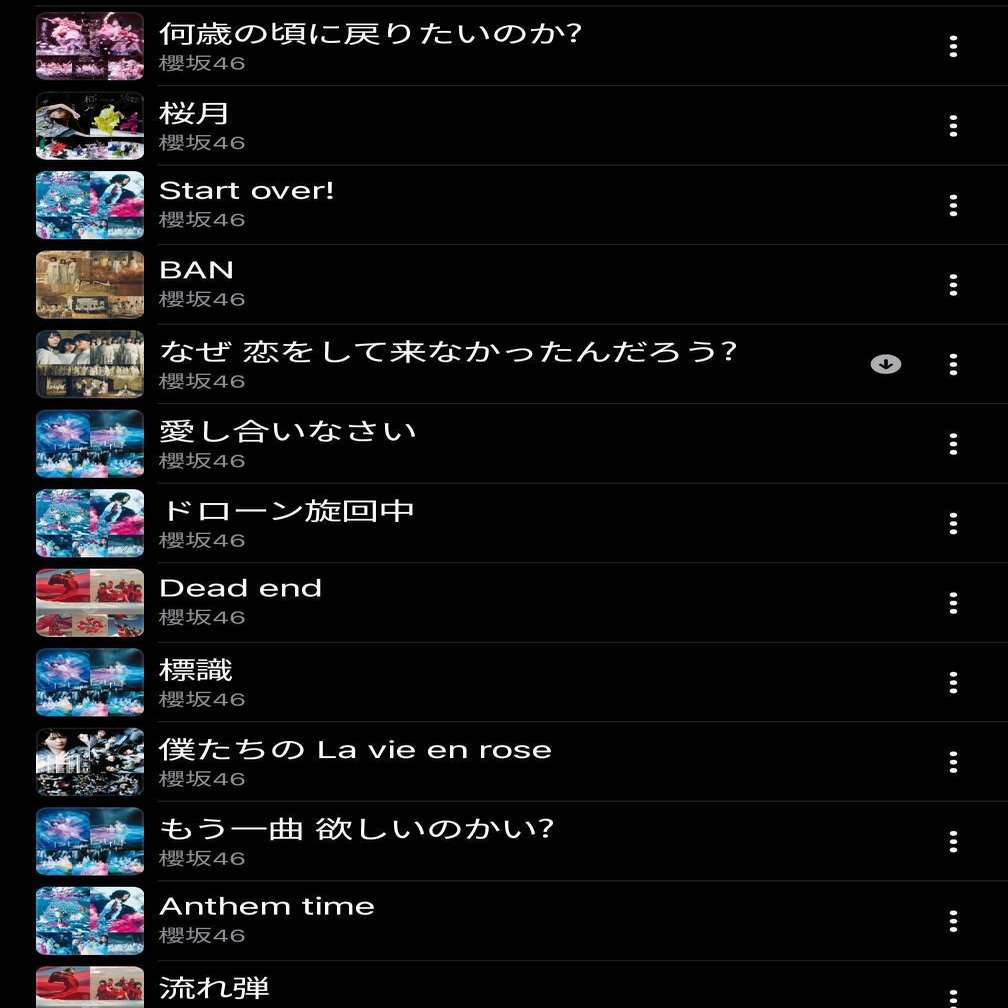Open the overflow menu for BAN
Viewport: 1008px width, 1008px height.
953,285
